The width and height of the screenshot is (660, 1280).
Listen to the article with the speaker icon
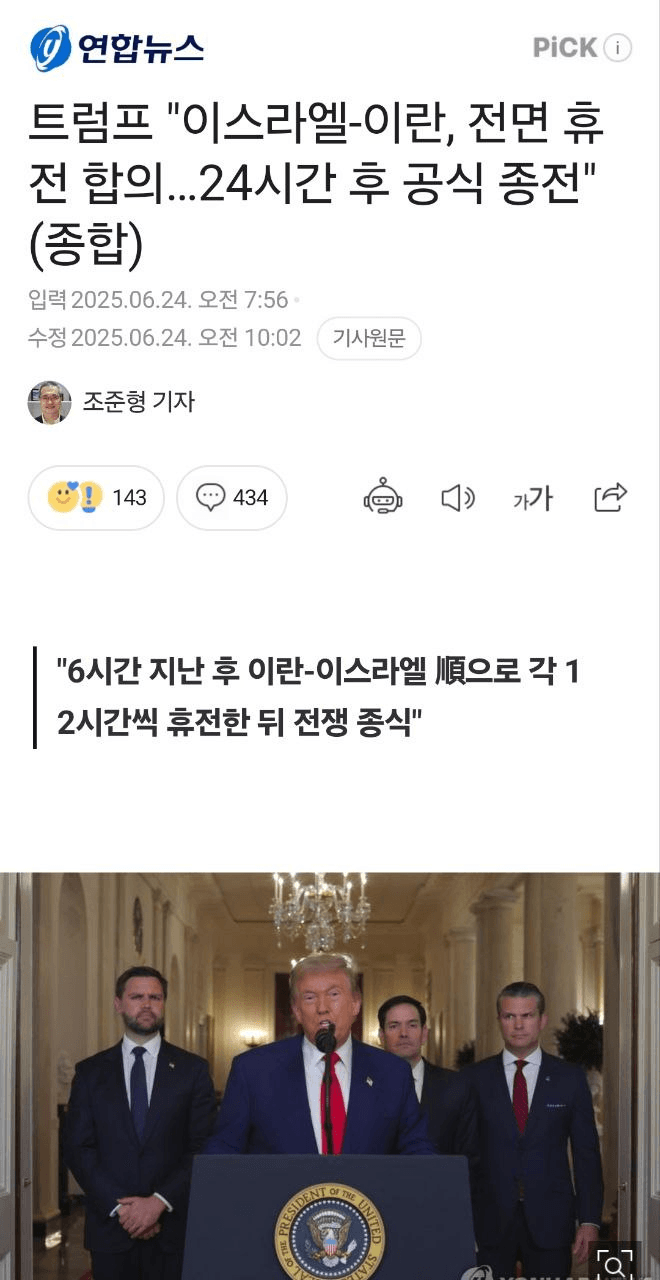point(457,497)
